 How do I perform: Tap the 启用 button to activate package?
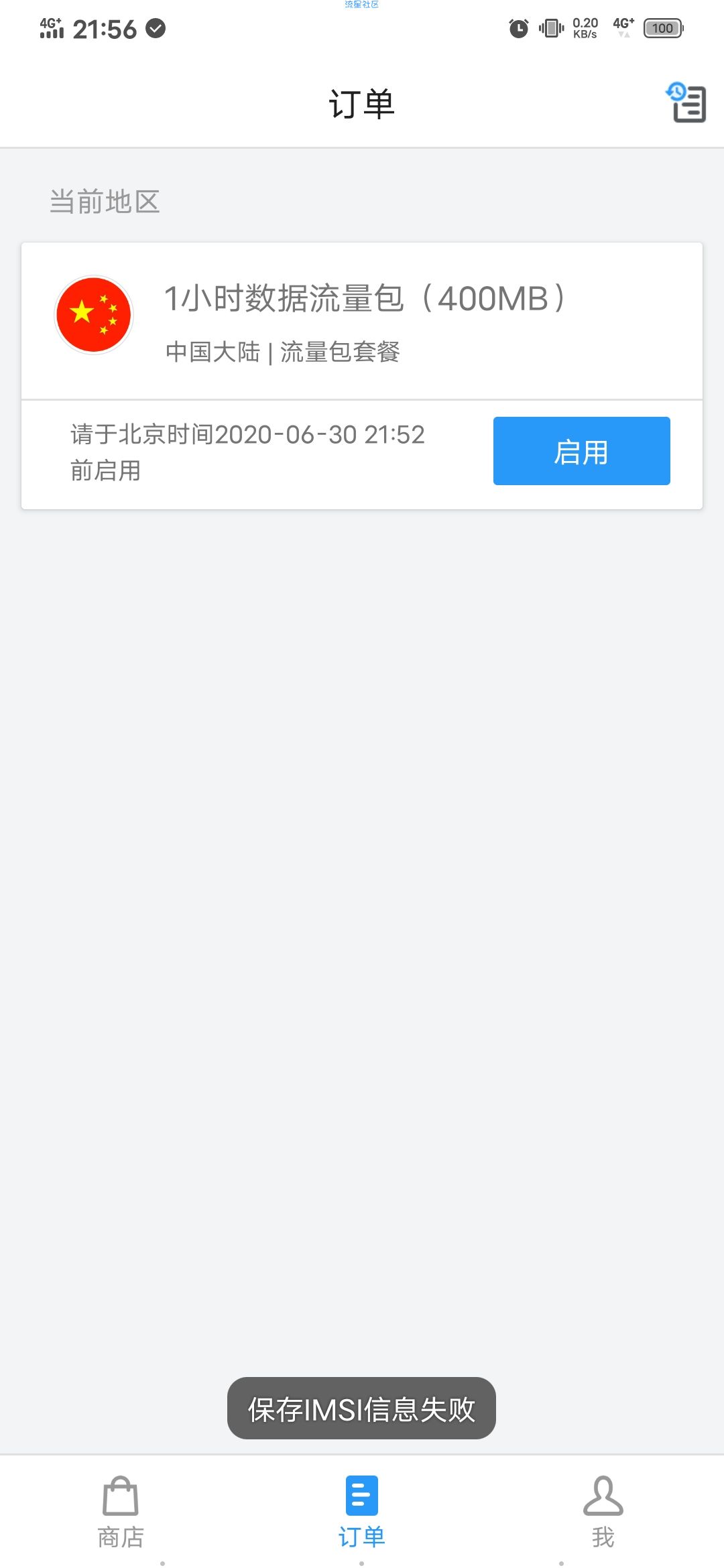click(581, 451)
